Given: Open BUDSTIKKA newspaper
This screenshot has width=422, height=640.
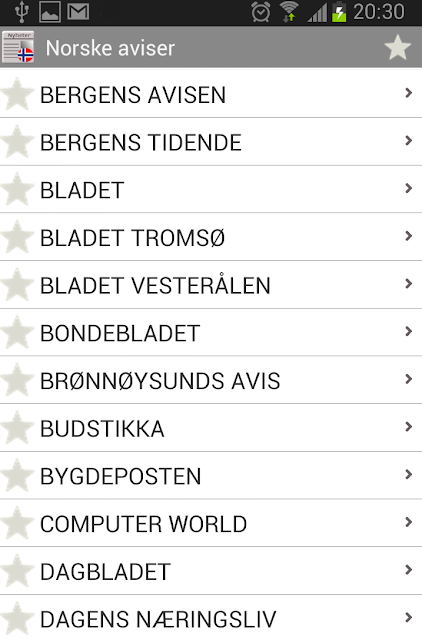Looking at the screenshot, I should tap(211, 428).
